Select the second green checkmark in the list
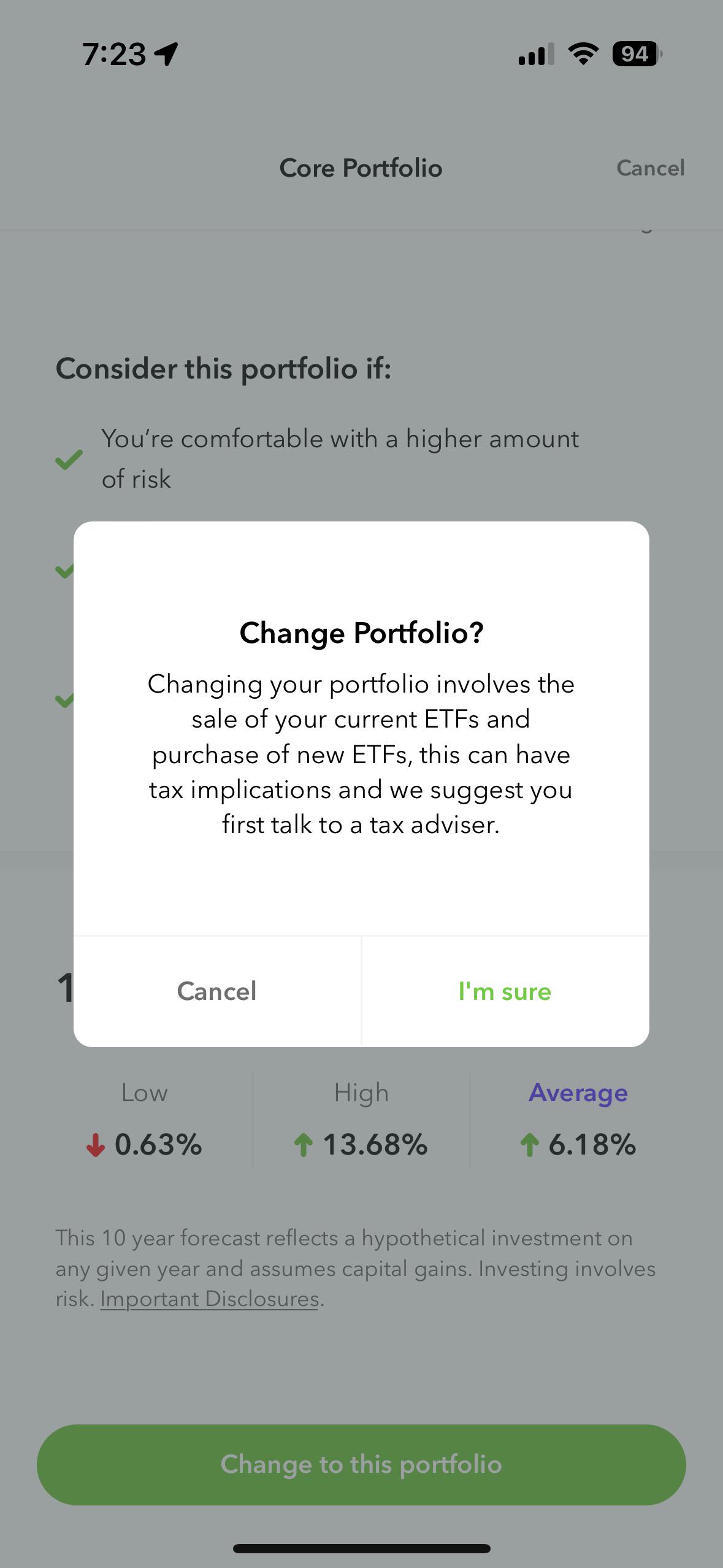Image resolution: width=723 pixels, height=1568 pixels. point(64,571)
